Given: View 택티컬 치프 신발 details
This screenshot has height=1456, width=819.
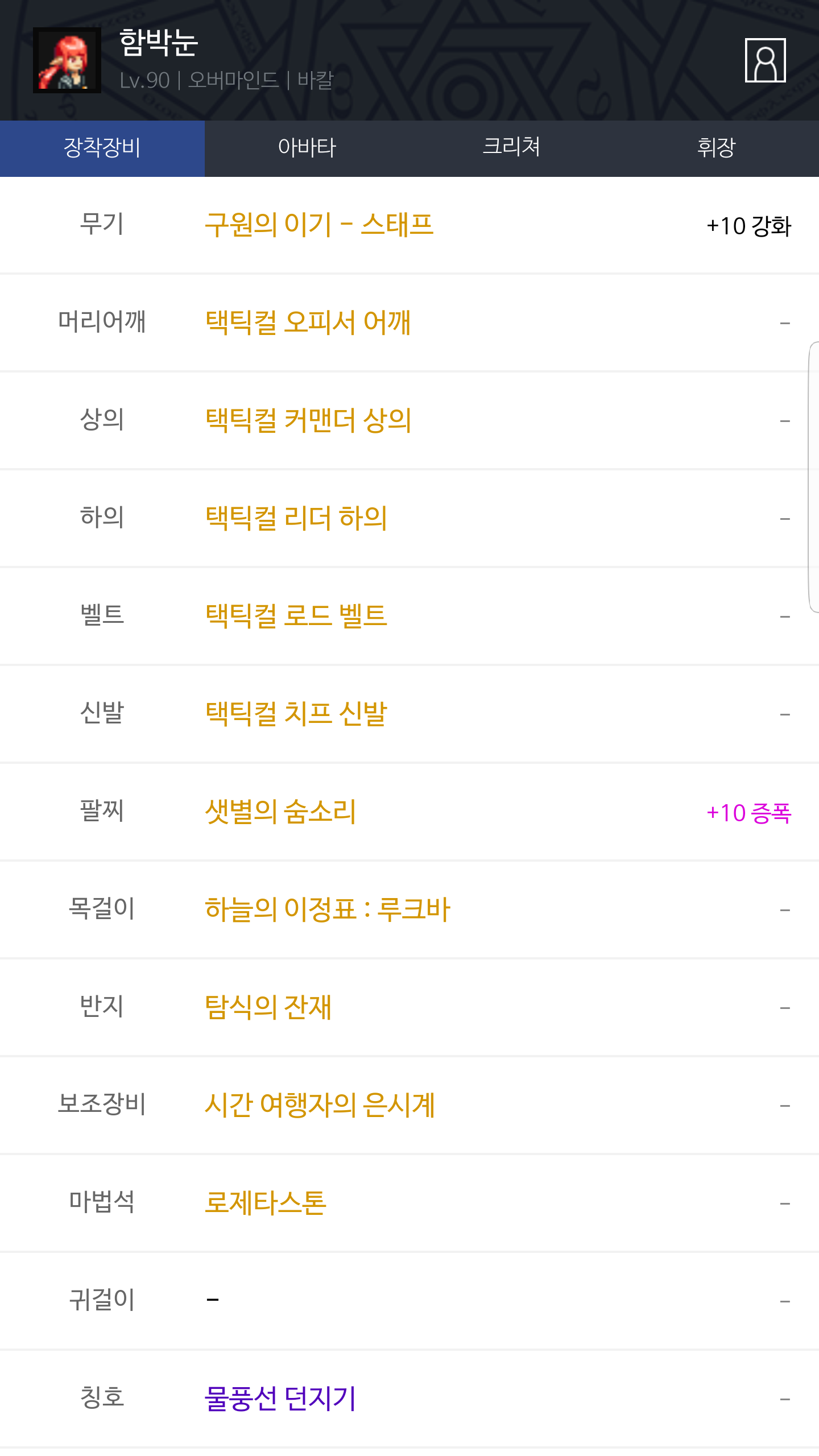Looking at the screenshot, I should [296, 714].
